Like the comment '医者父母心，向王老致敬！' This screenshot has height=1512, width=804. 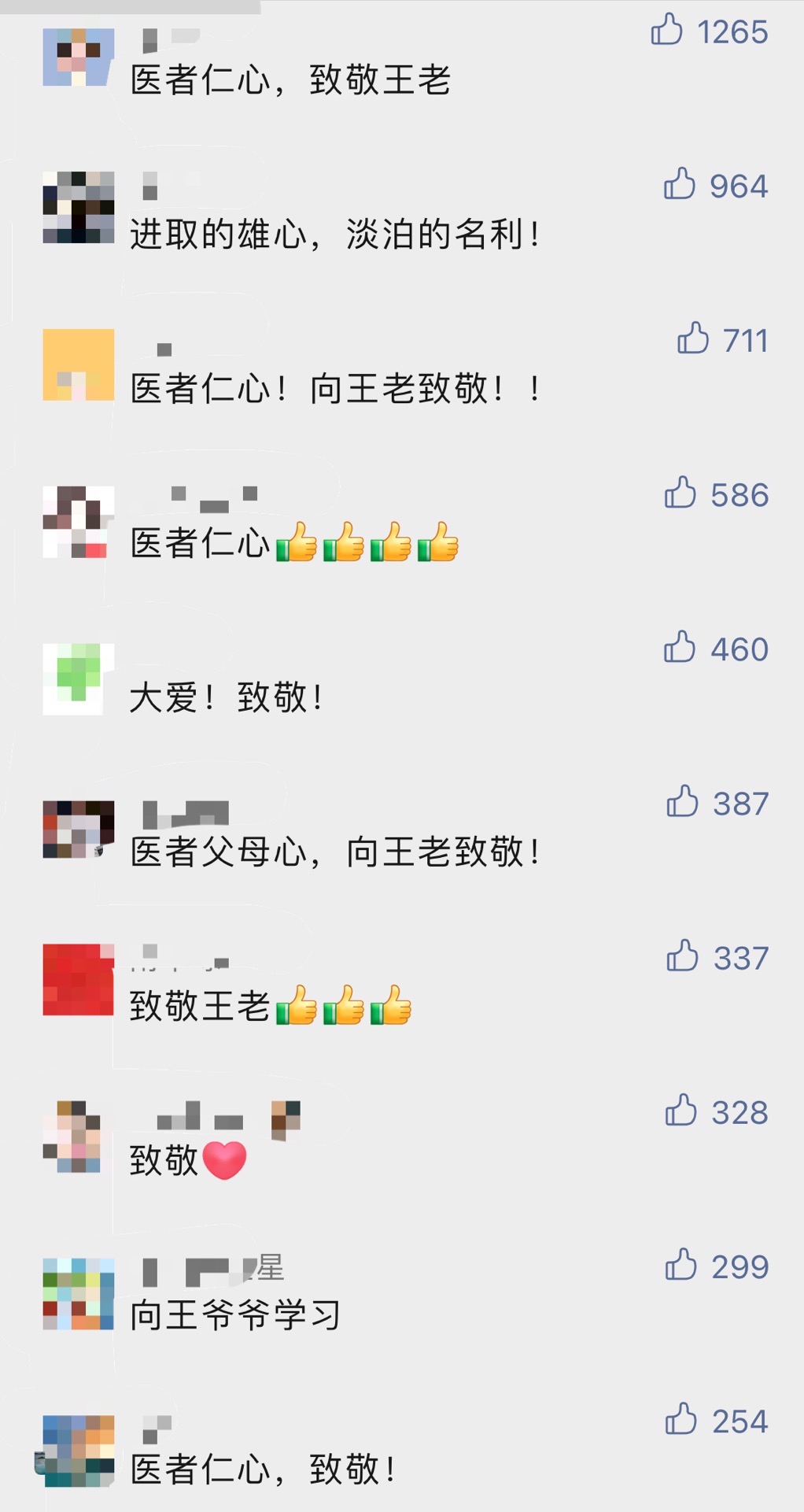tap(682, 801)
